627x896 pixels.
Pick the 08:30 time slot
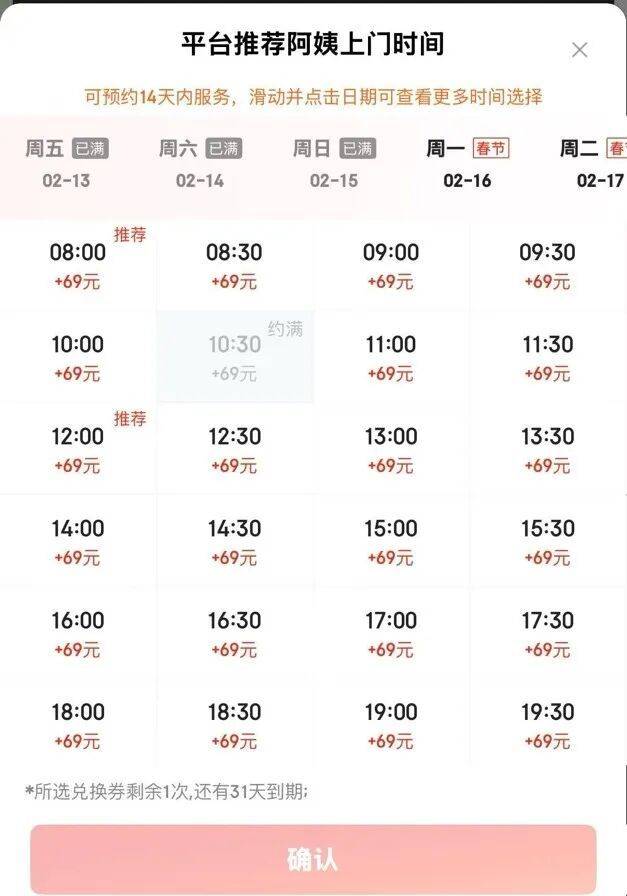(x=234, y=265)
